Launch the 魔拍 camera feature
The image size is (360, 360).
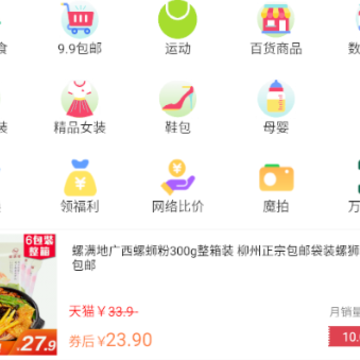coord(276,186)
